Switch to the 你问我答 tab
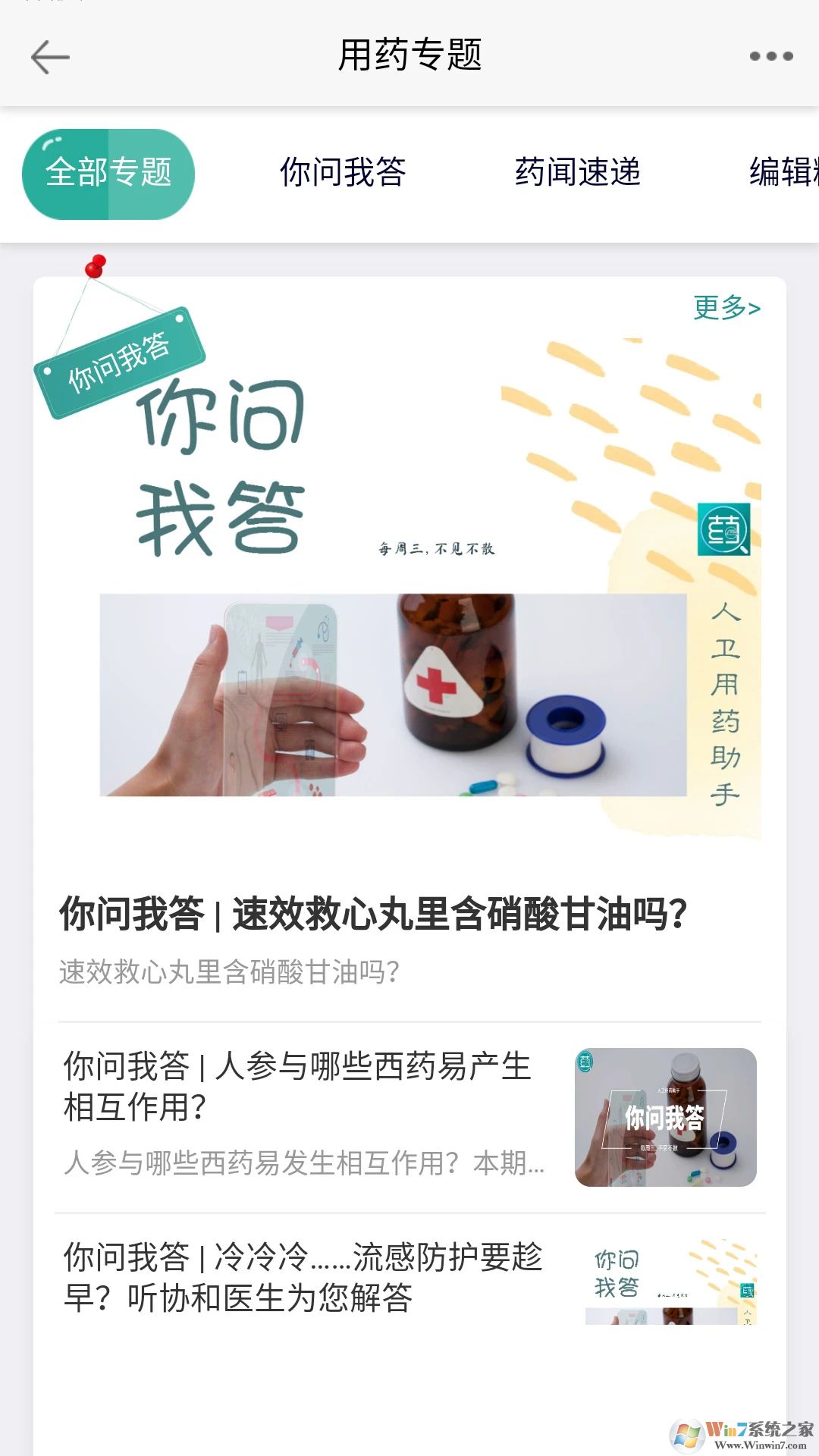 [x=343, y=172]
